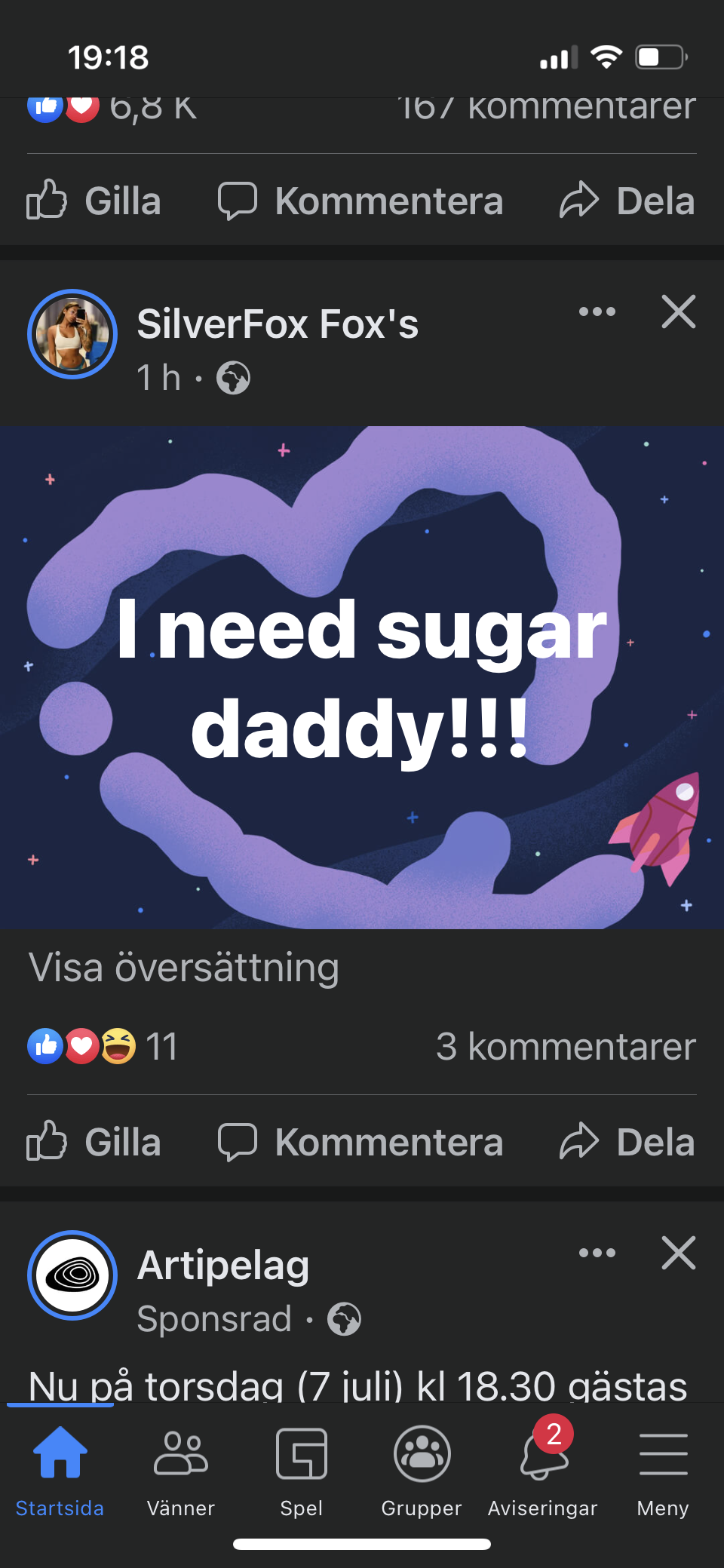Hide the Artipelag sponsored post
This screenshot has height=1568, width=724.
pos(678,1253)
